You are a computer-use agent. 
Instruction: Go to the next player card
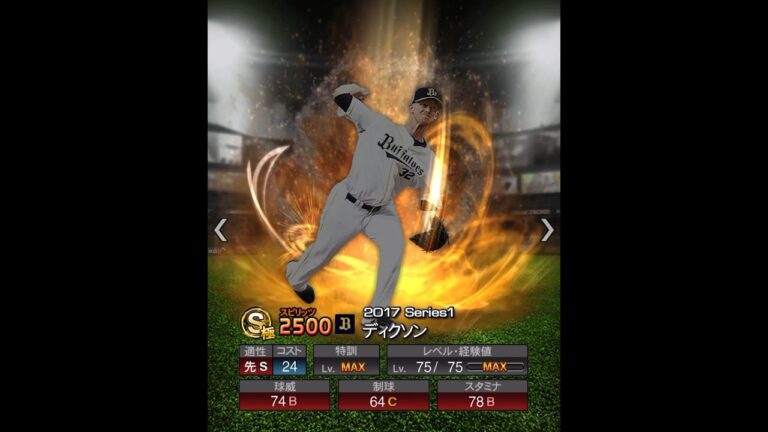pos(546,230)
